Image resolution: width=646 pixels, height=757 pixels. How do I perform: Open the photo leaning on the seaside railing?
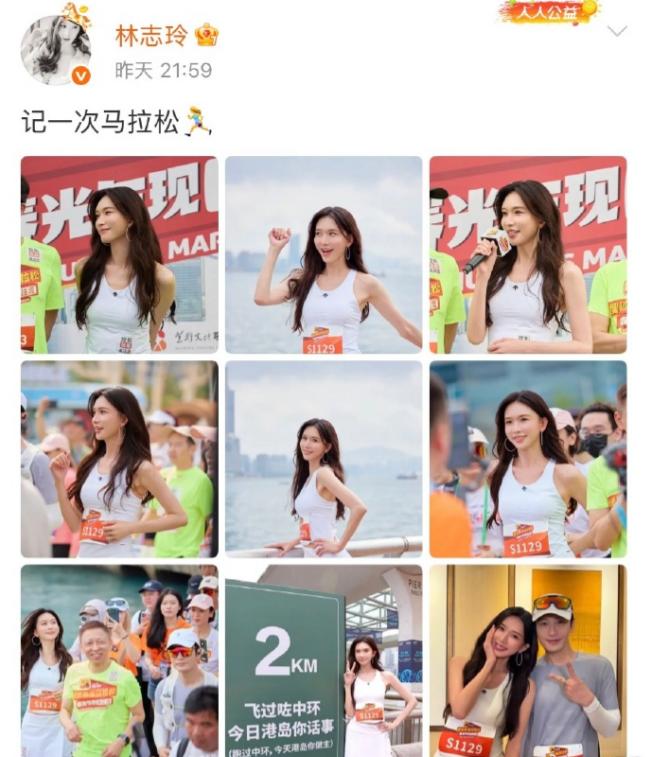[324, 459]
